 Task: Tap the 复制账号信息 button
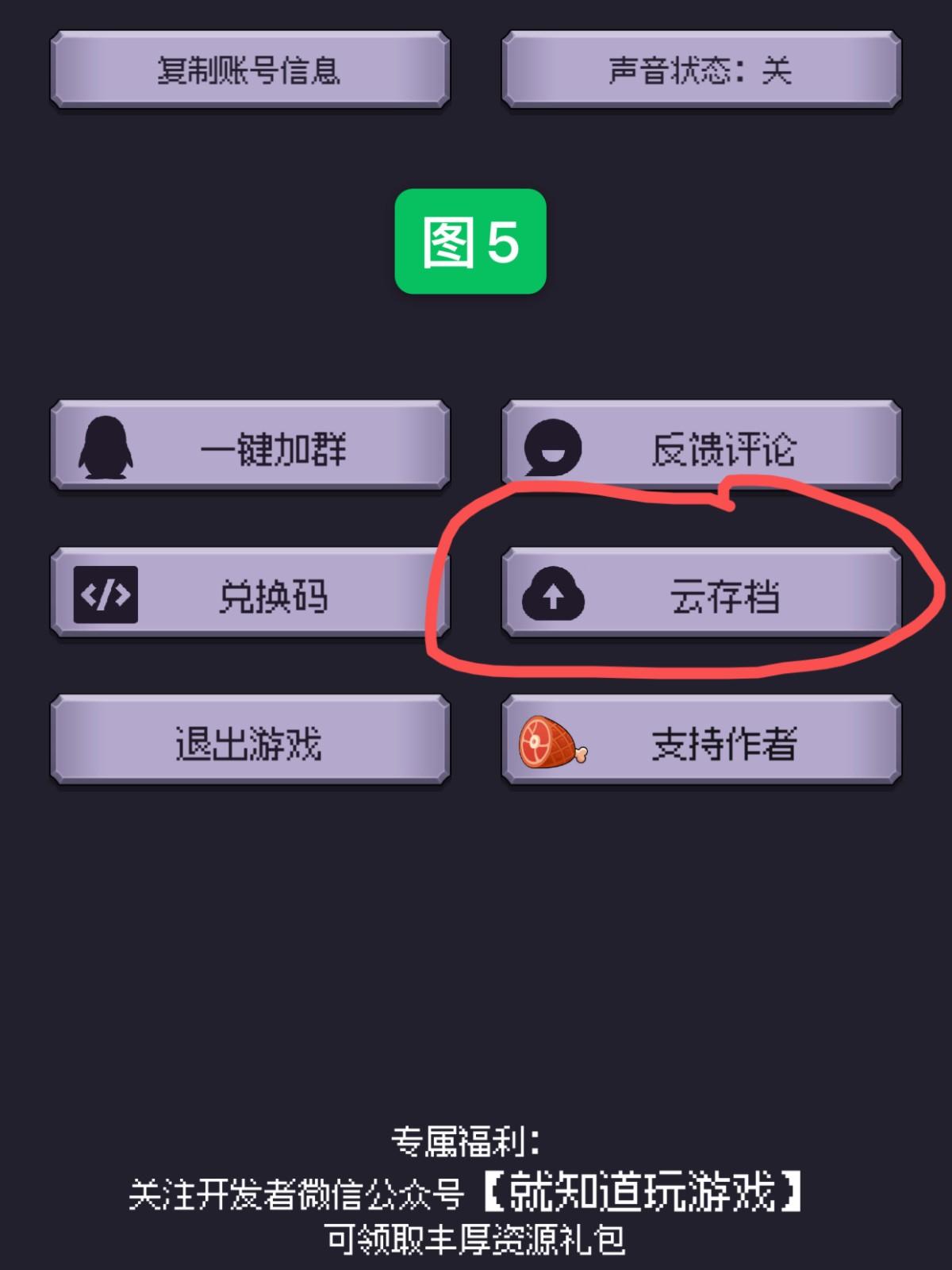[250, 70]
